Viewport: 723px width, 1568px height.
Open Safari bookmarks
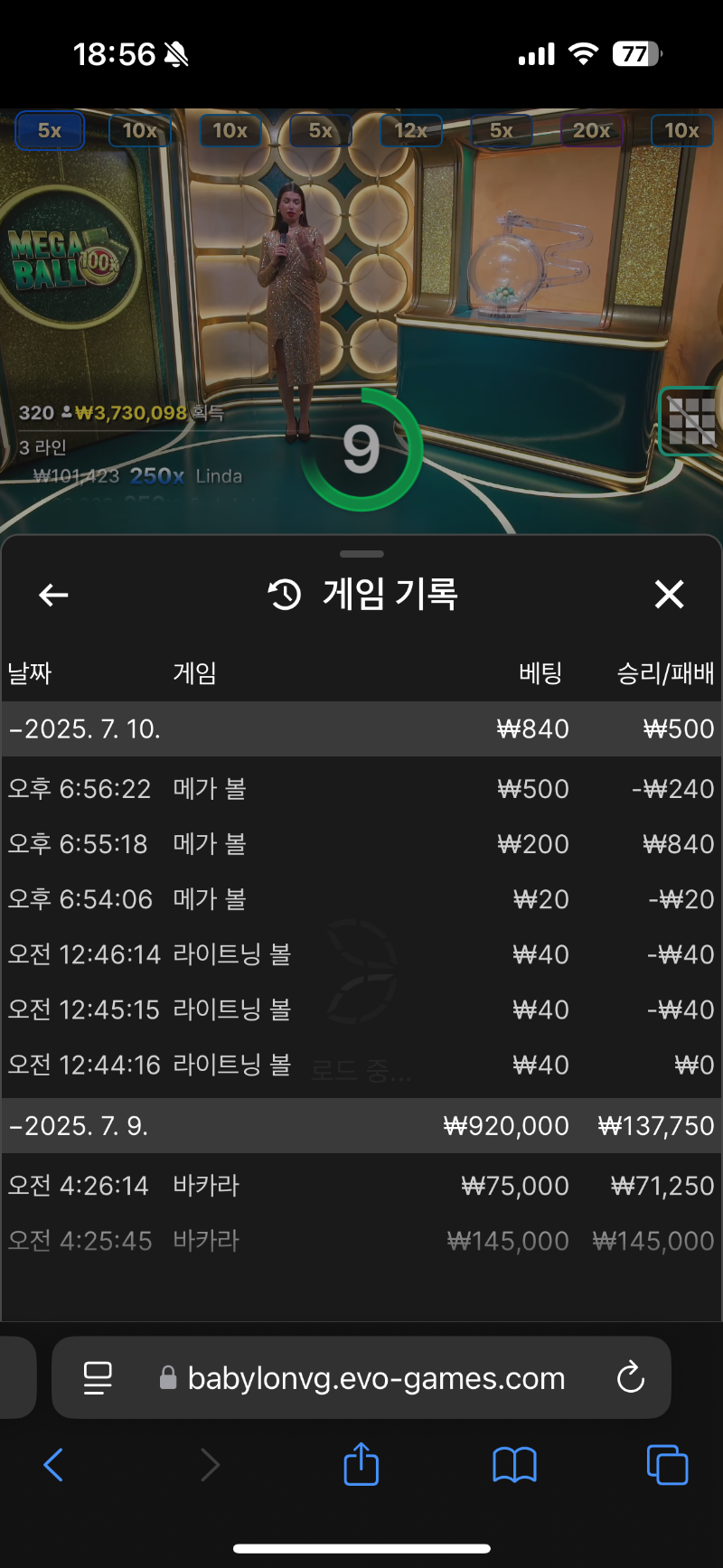coord(514,1465)
